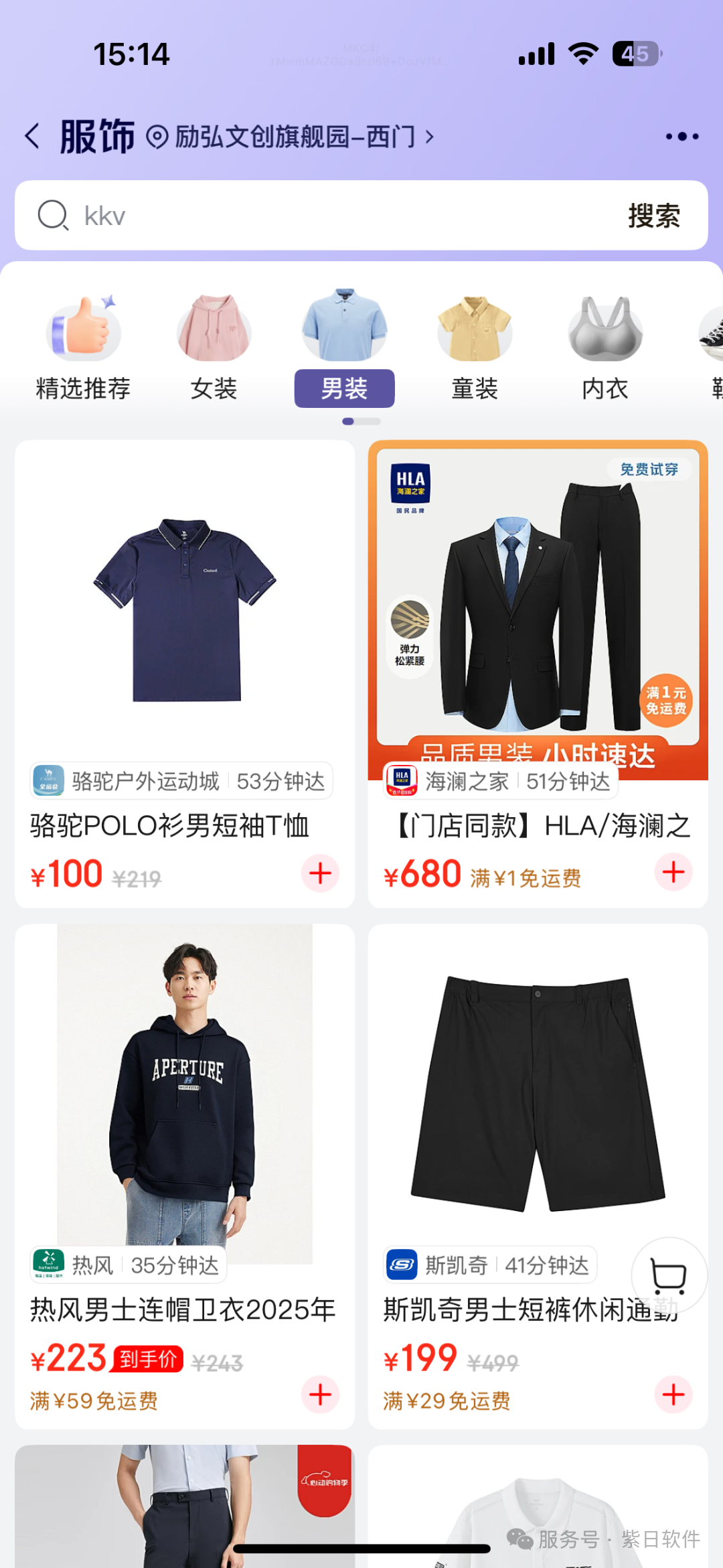Click the search input showing kkv
The height and width of the screenshot is (1568, 723).
click(268, 215)
